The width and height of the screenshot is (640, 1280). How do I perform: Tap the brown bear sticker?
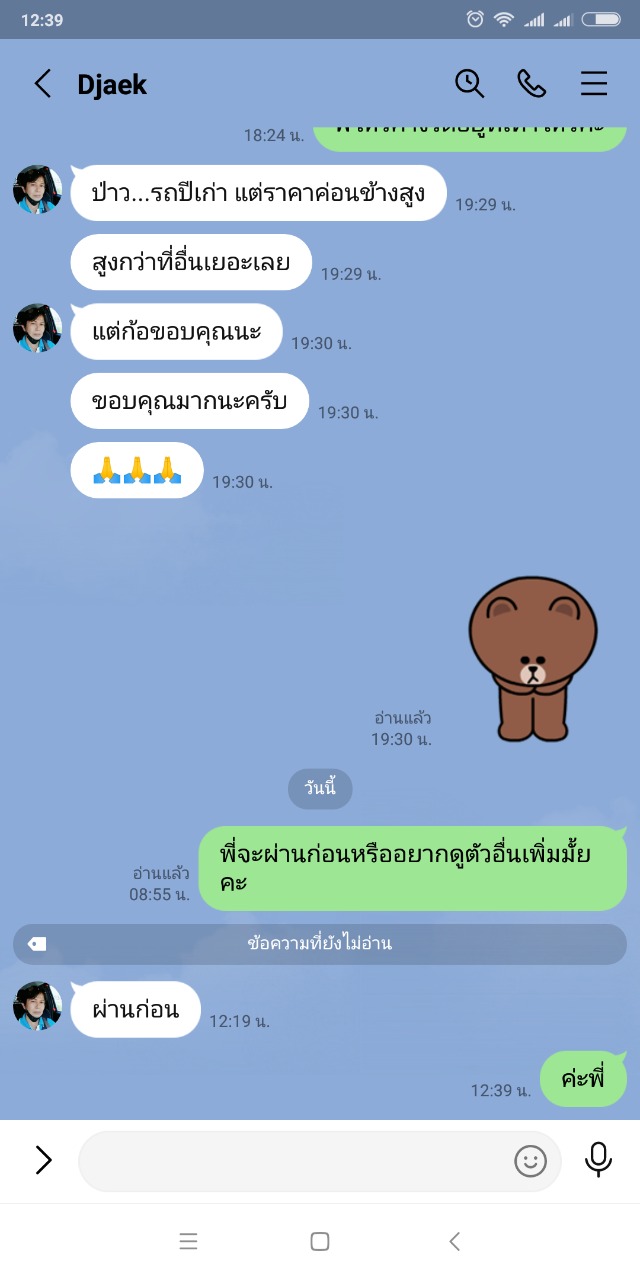pos(533,657)
